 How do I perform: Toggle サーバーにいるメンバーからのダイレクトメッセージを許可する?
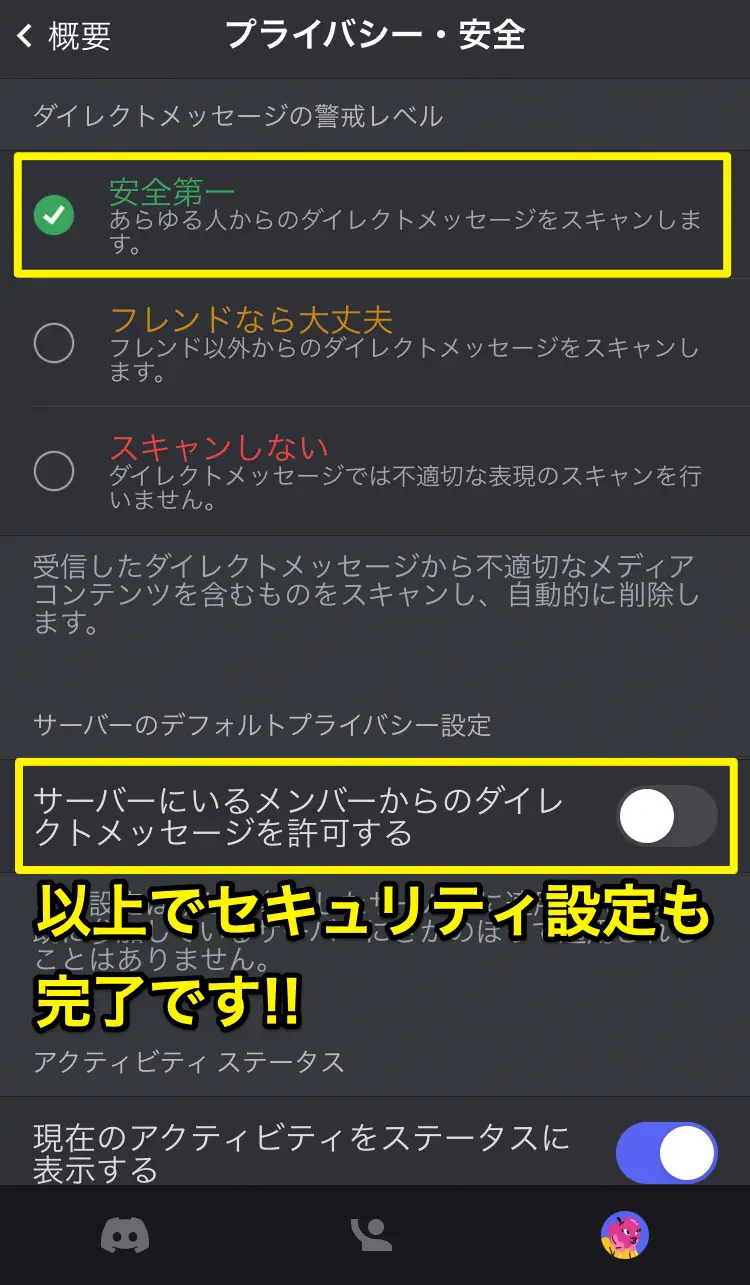[666, 816]
